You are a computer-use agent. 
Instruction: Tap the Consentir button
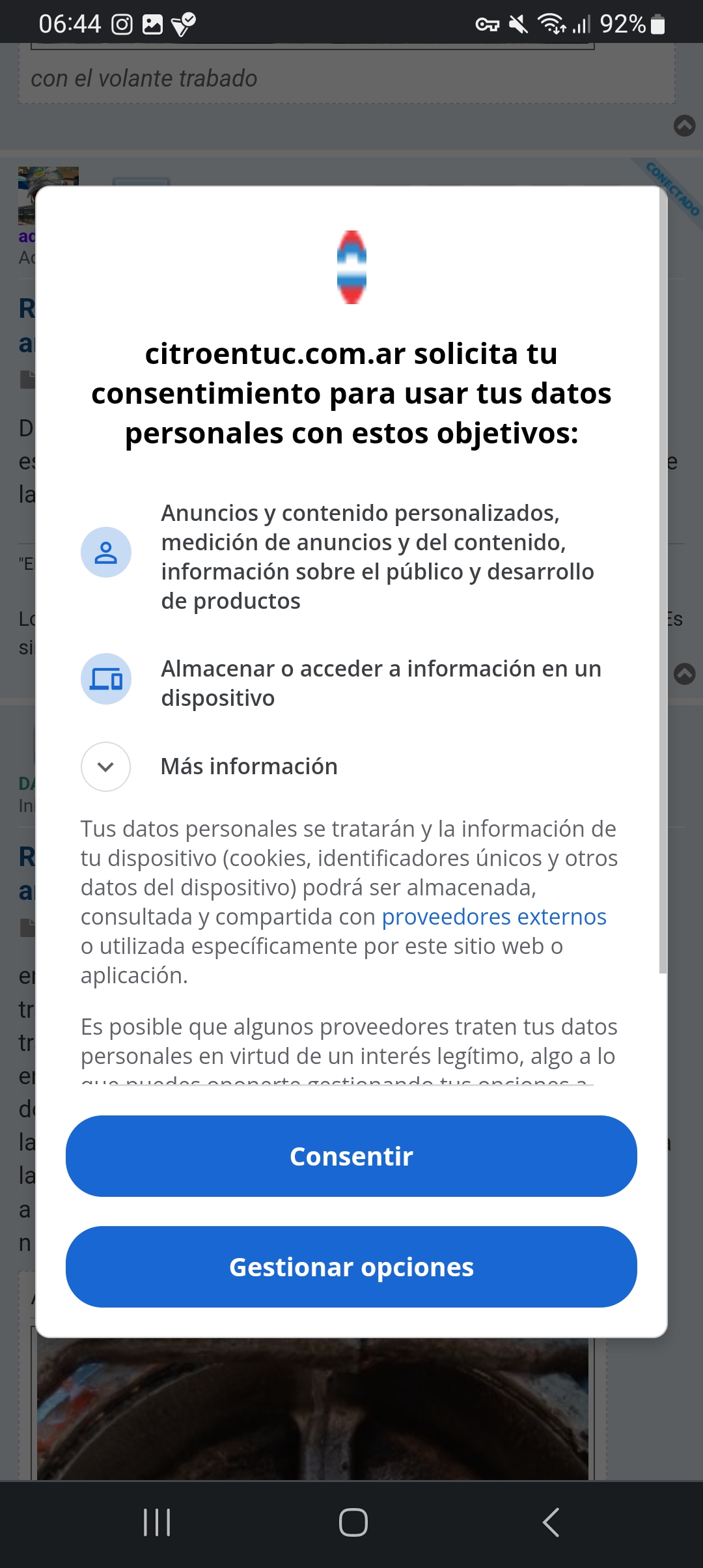pos(351,1156)
